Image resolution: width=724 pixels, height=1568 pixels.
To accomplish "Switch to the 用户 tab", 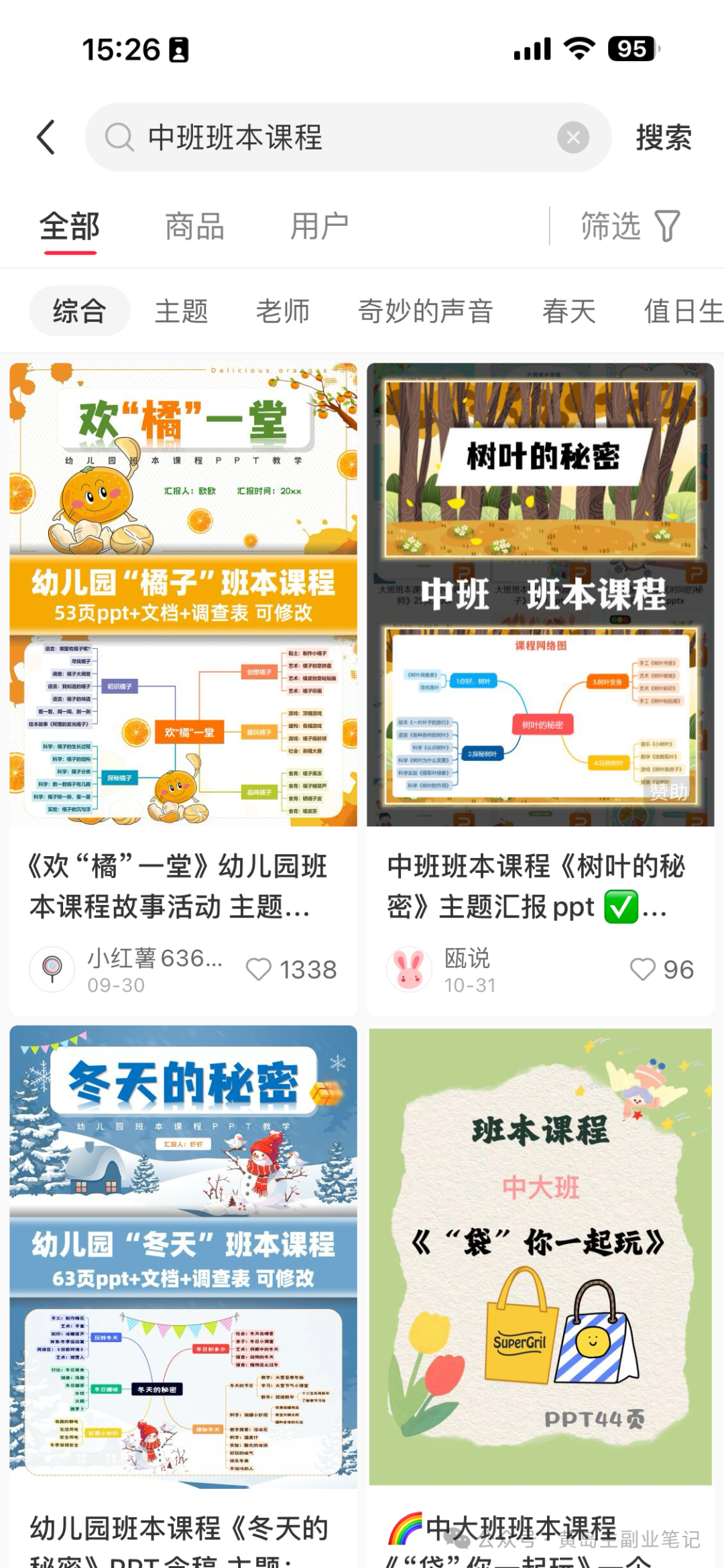I will pyautogui.click(x=319, y=227).
